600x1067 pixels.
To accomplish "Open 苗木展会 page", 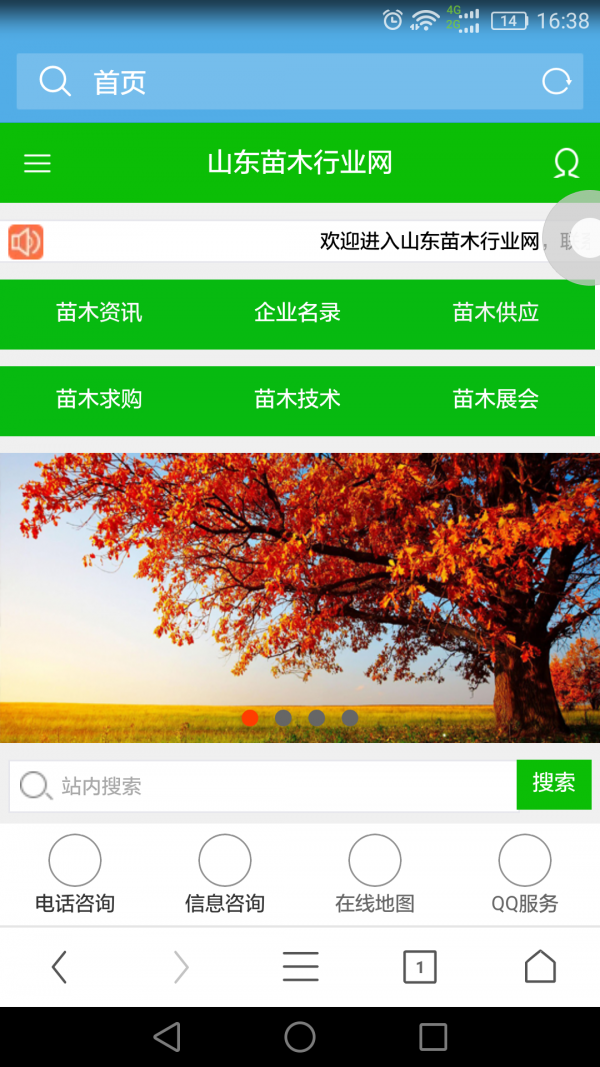I will [x=496, y=400].
